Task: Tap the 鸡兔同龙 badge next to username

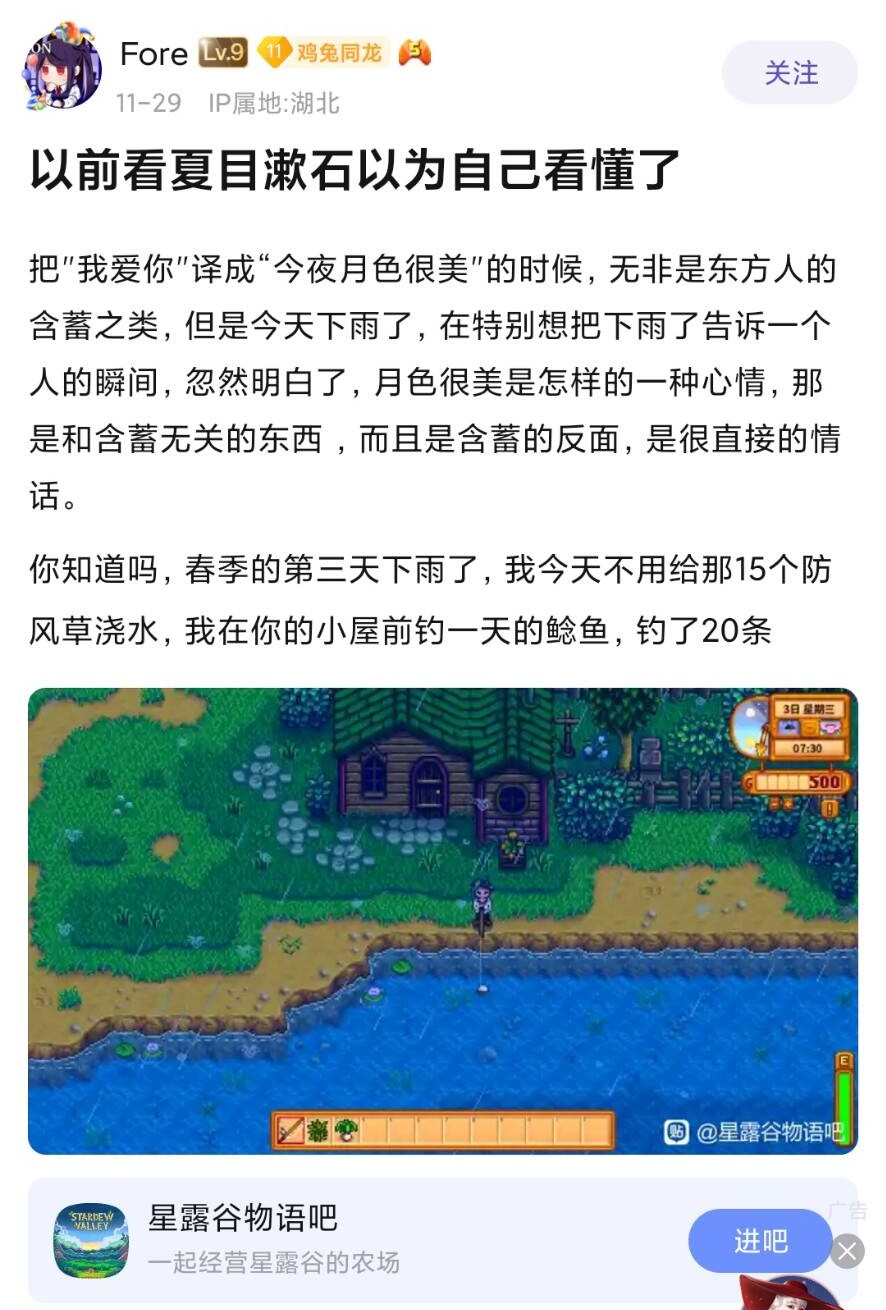Action: coord(324,53)
